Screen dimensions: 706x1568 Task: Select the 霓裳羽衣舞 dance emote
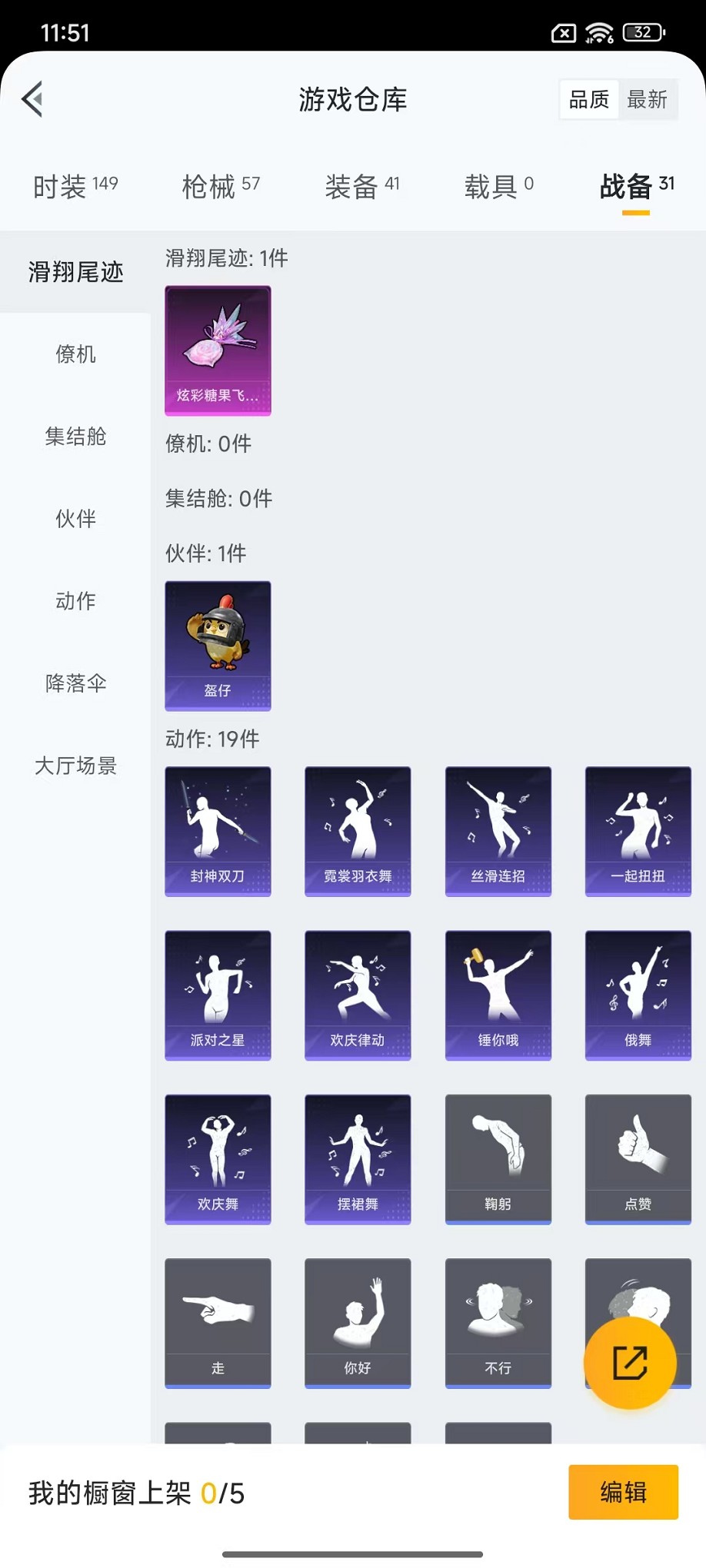coord(358,831)
